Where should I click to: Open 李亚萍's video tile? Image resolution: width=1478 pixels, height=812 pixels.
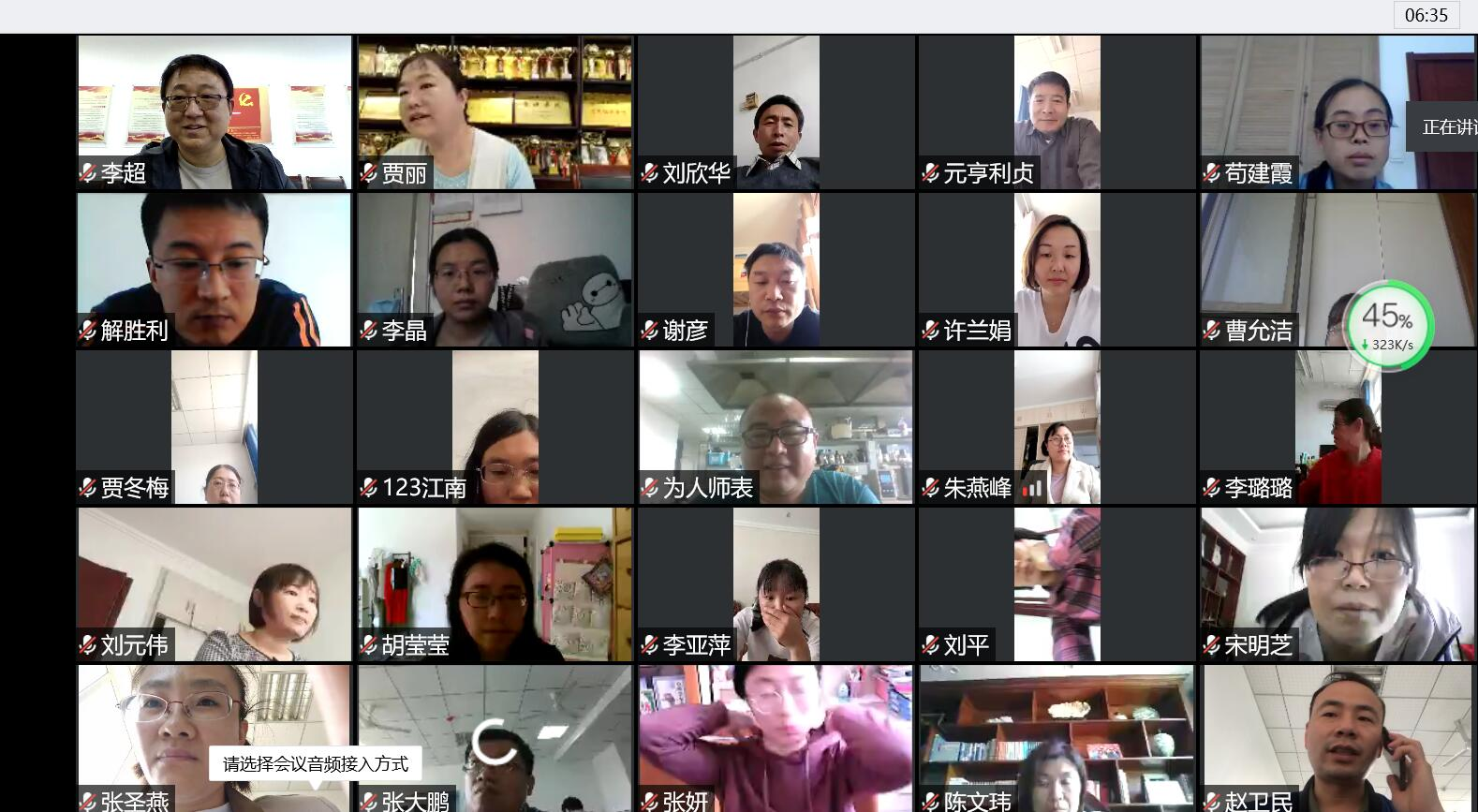[x=776, y=584]
